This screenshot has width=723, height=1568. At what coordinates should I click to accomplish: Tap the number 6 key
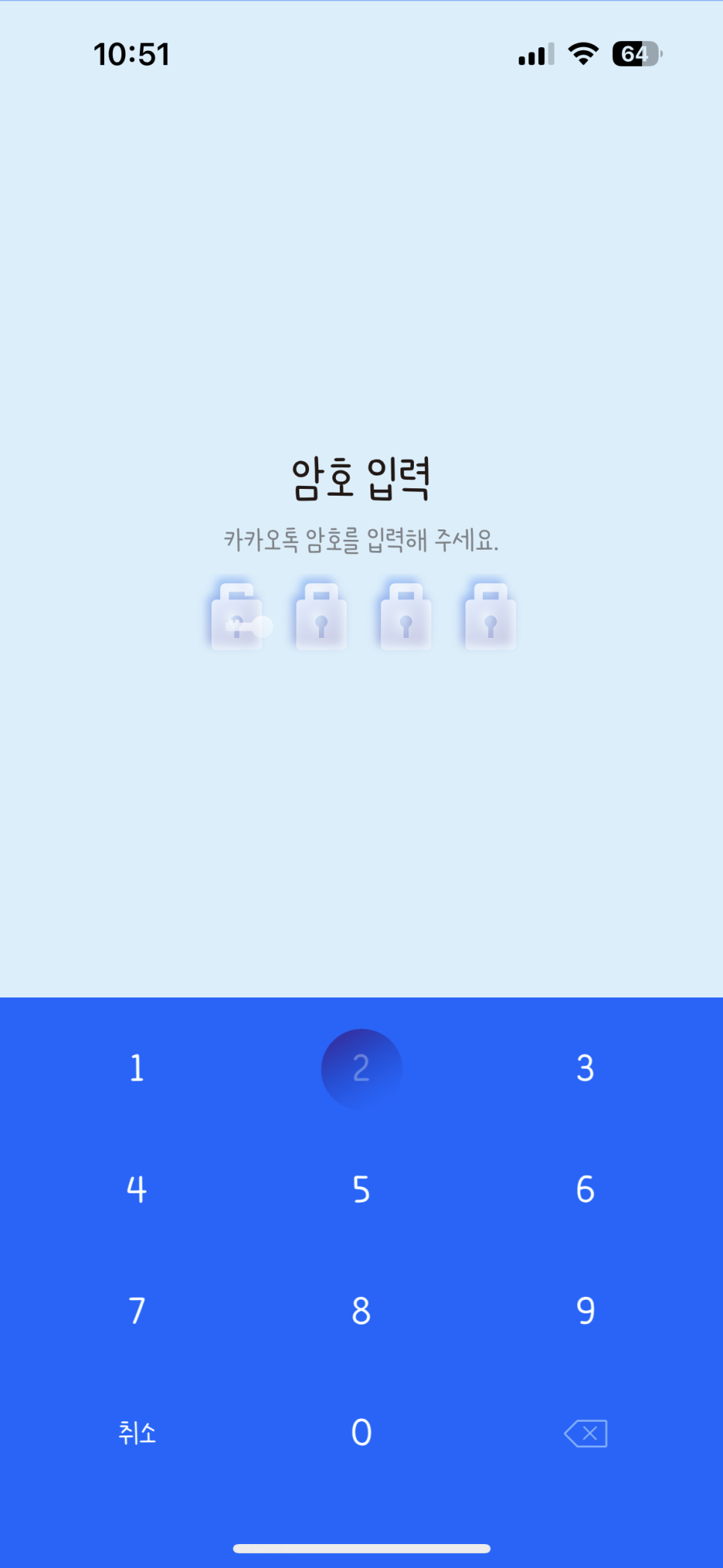coord(585,1189)
